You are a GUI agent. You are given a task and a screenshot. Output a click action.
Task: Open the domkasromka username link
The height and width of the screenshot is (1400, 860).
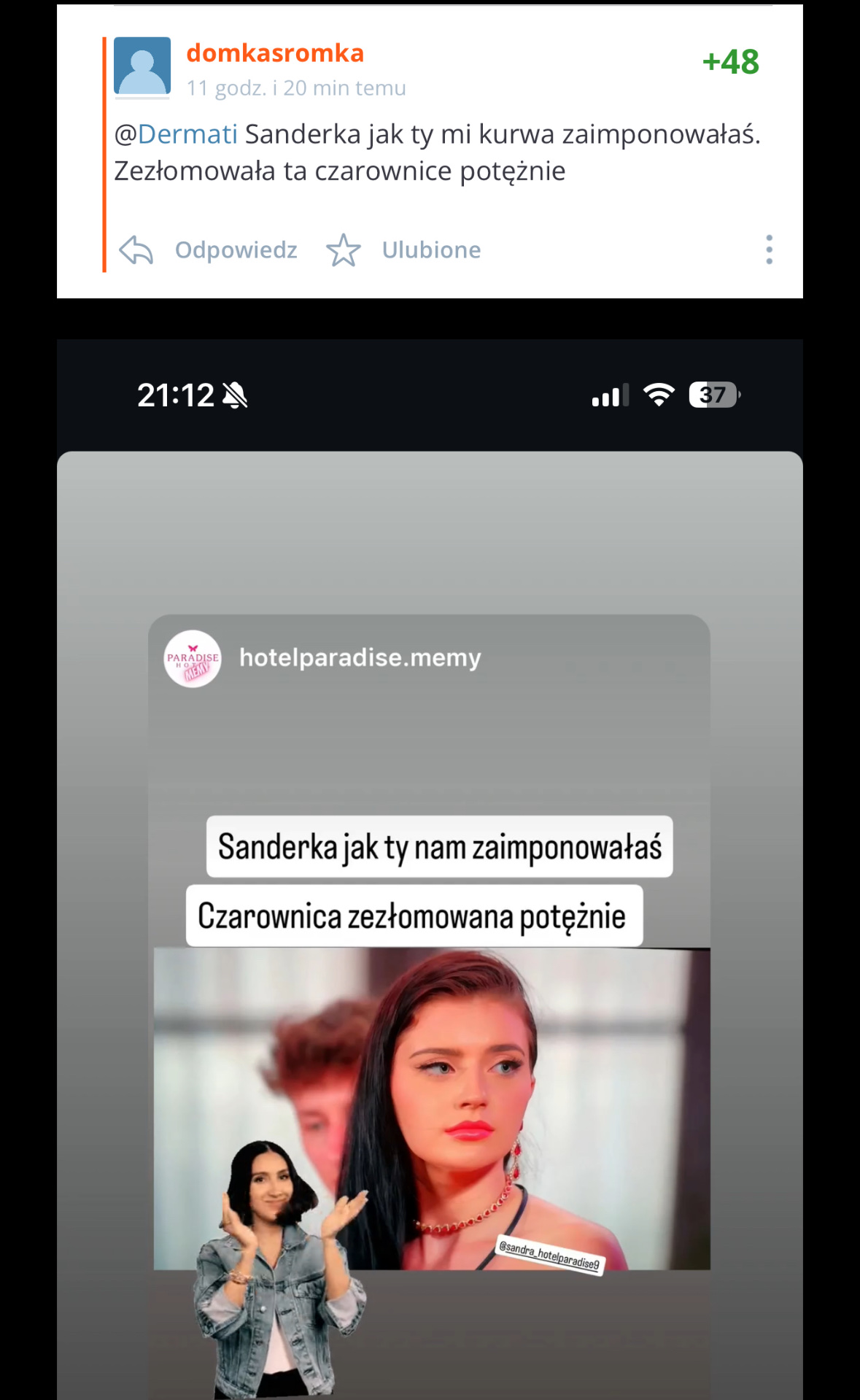click(x=275, y=53)
